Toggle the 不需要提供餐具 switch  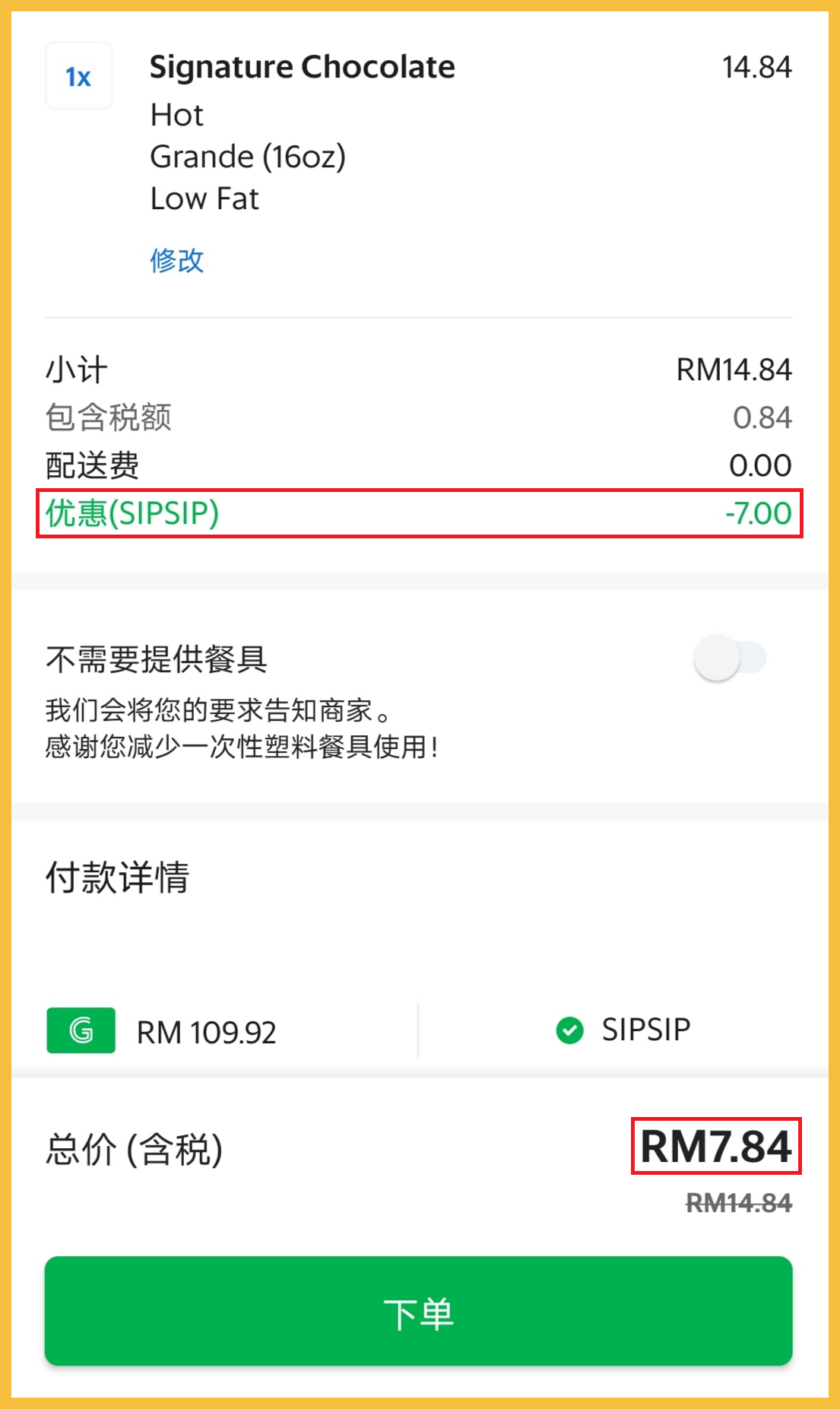point(729,658)
